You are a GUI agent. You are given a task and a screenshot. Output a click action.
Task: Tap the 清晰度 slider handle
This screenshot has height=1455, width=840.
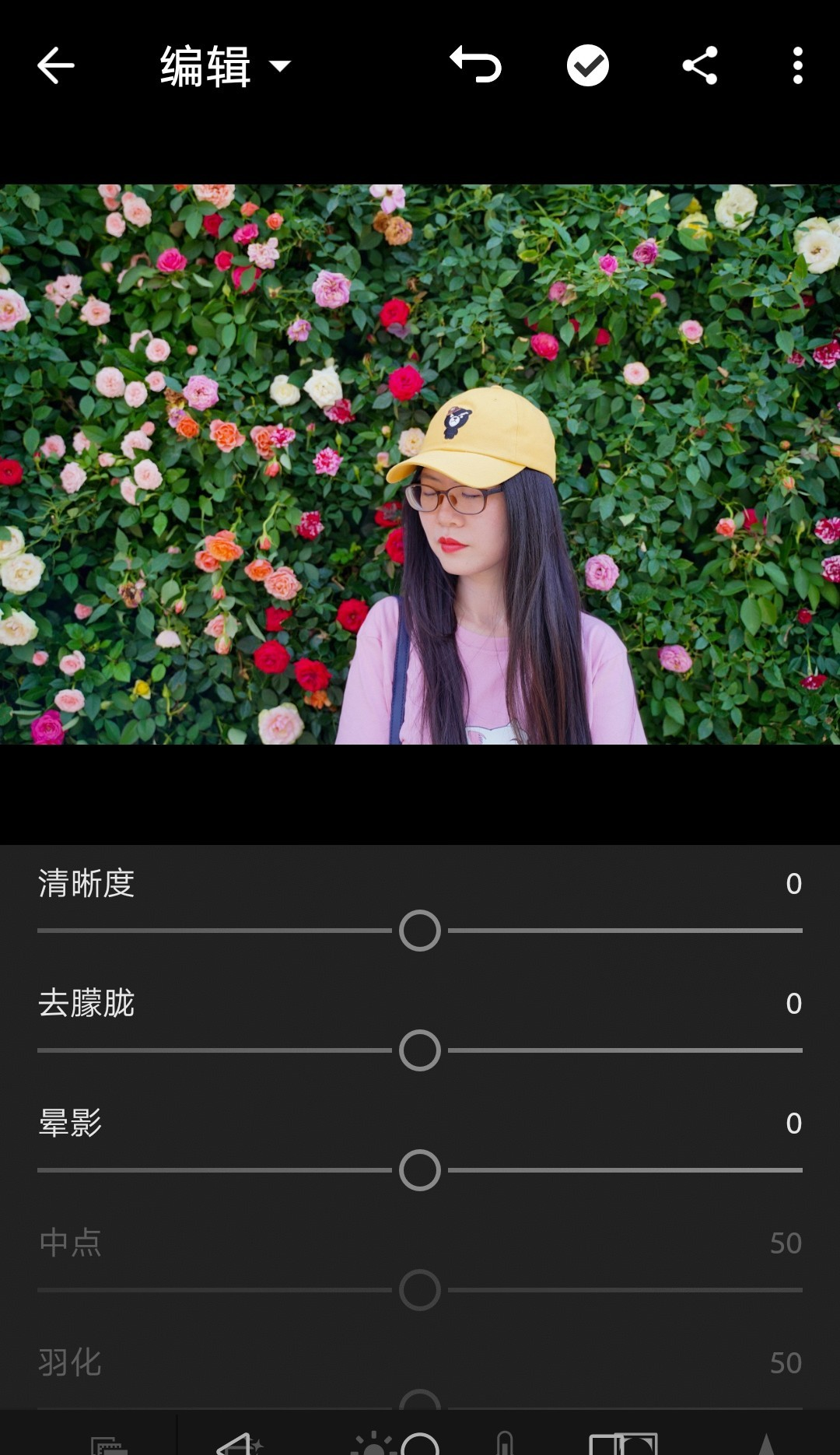click(x=420, y=931)
